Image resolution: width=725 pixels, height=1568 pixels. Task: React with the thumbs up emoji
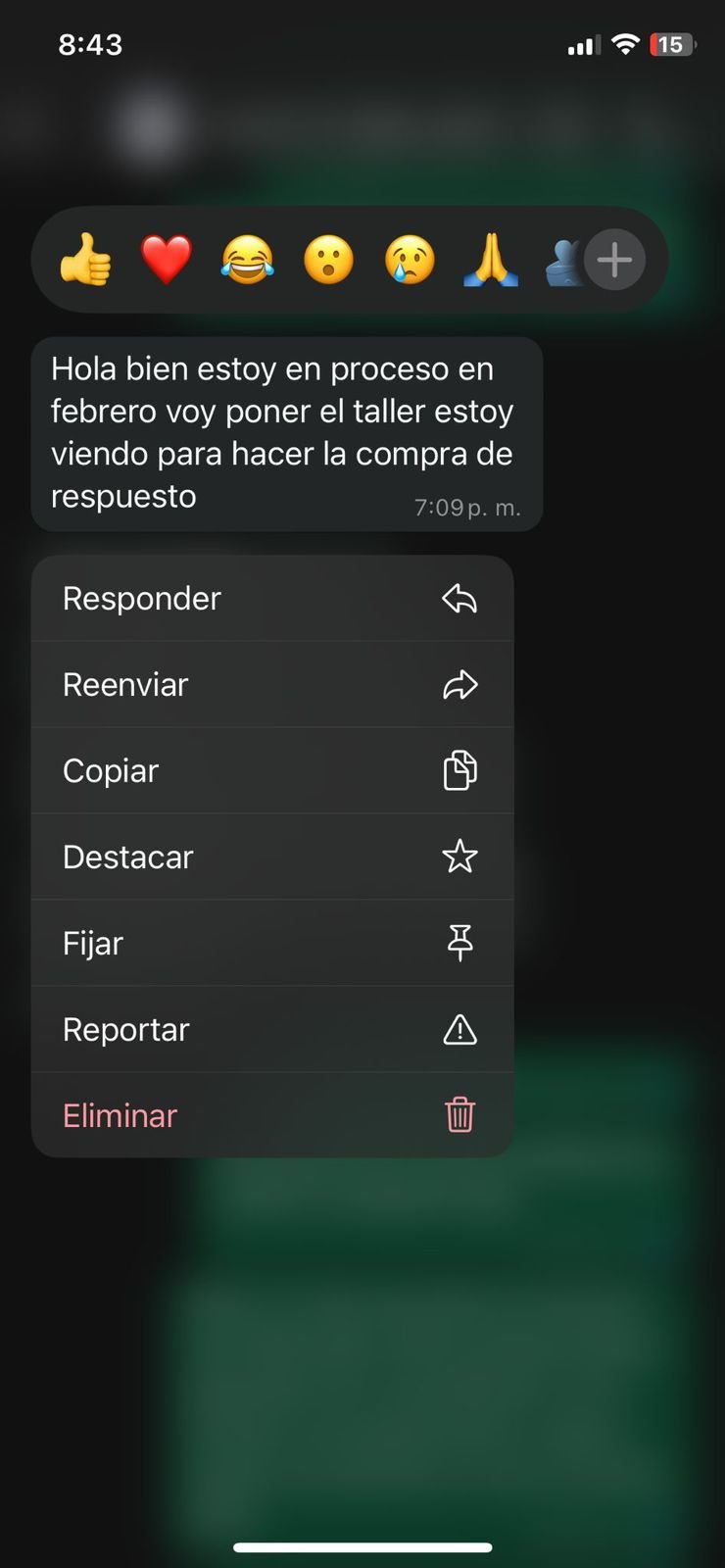click(85, 260)
